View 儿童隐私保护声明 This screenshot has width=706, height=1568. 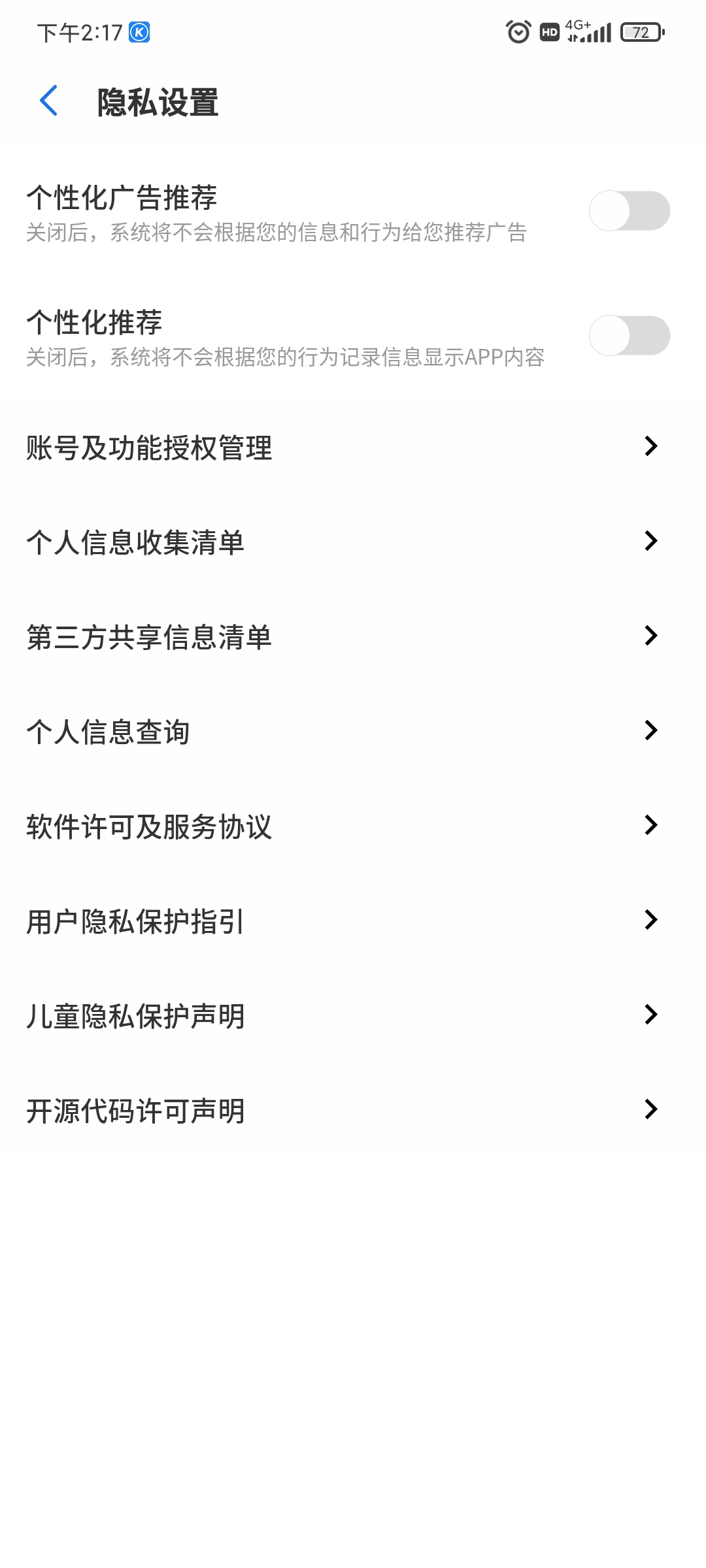pos(353,1015)
